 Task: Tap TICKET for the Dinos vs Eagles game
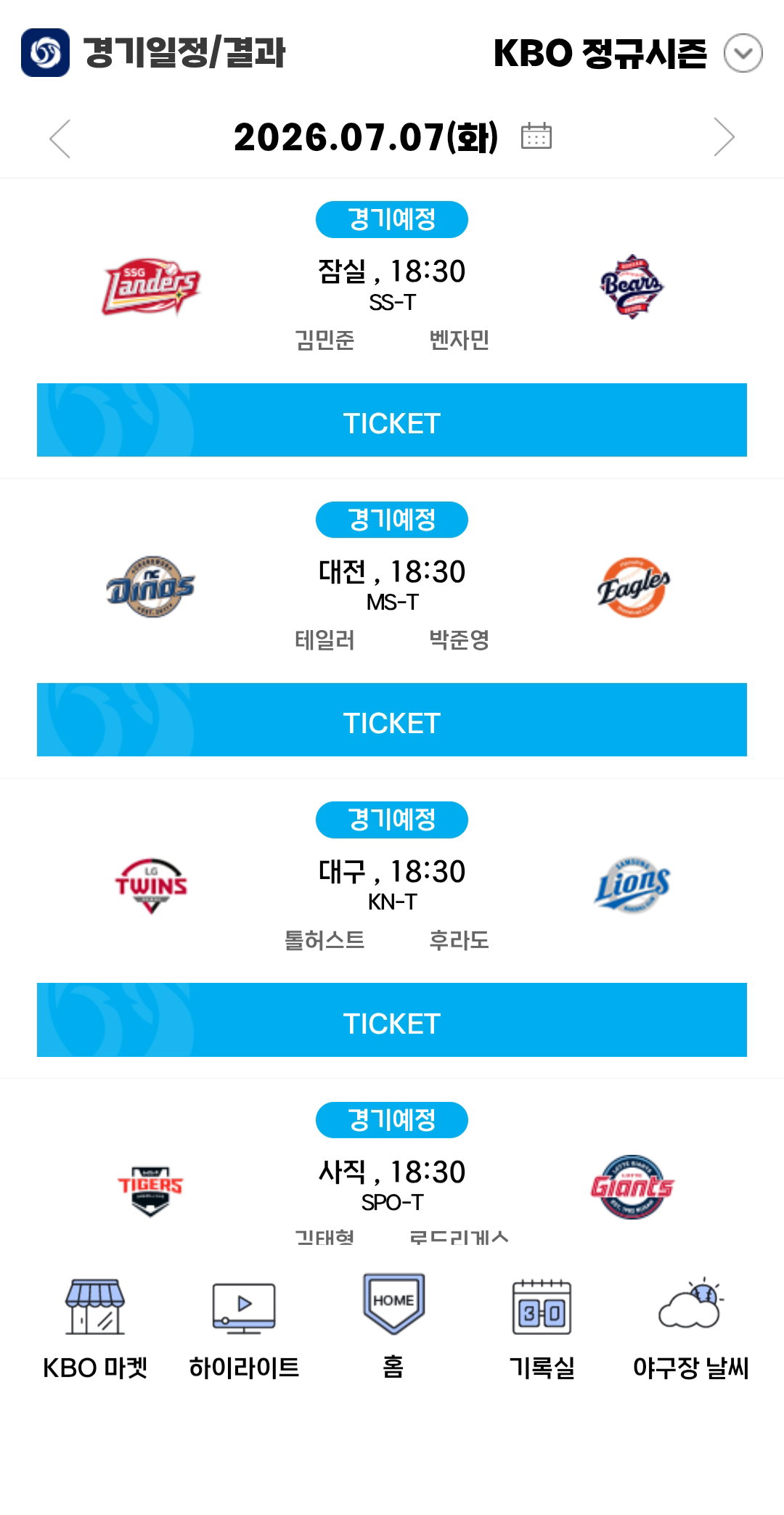point(392,720)
